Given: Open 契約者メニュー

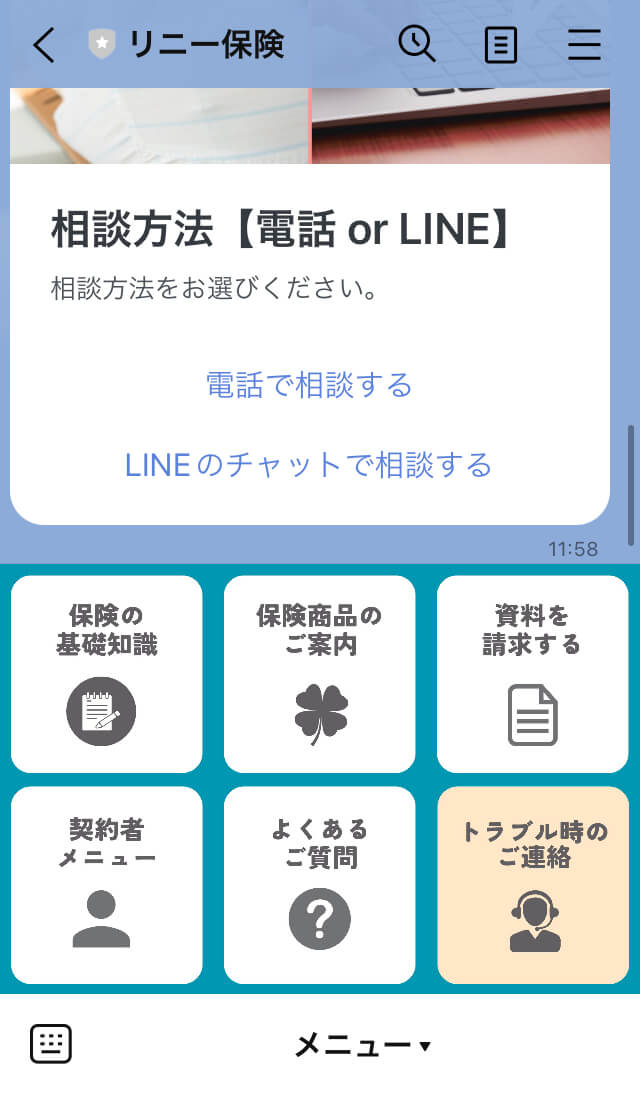Looking at the screenshot, I should [x=106, y=885].
